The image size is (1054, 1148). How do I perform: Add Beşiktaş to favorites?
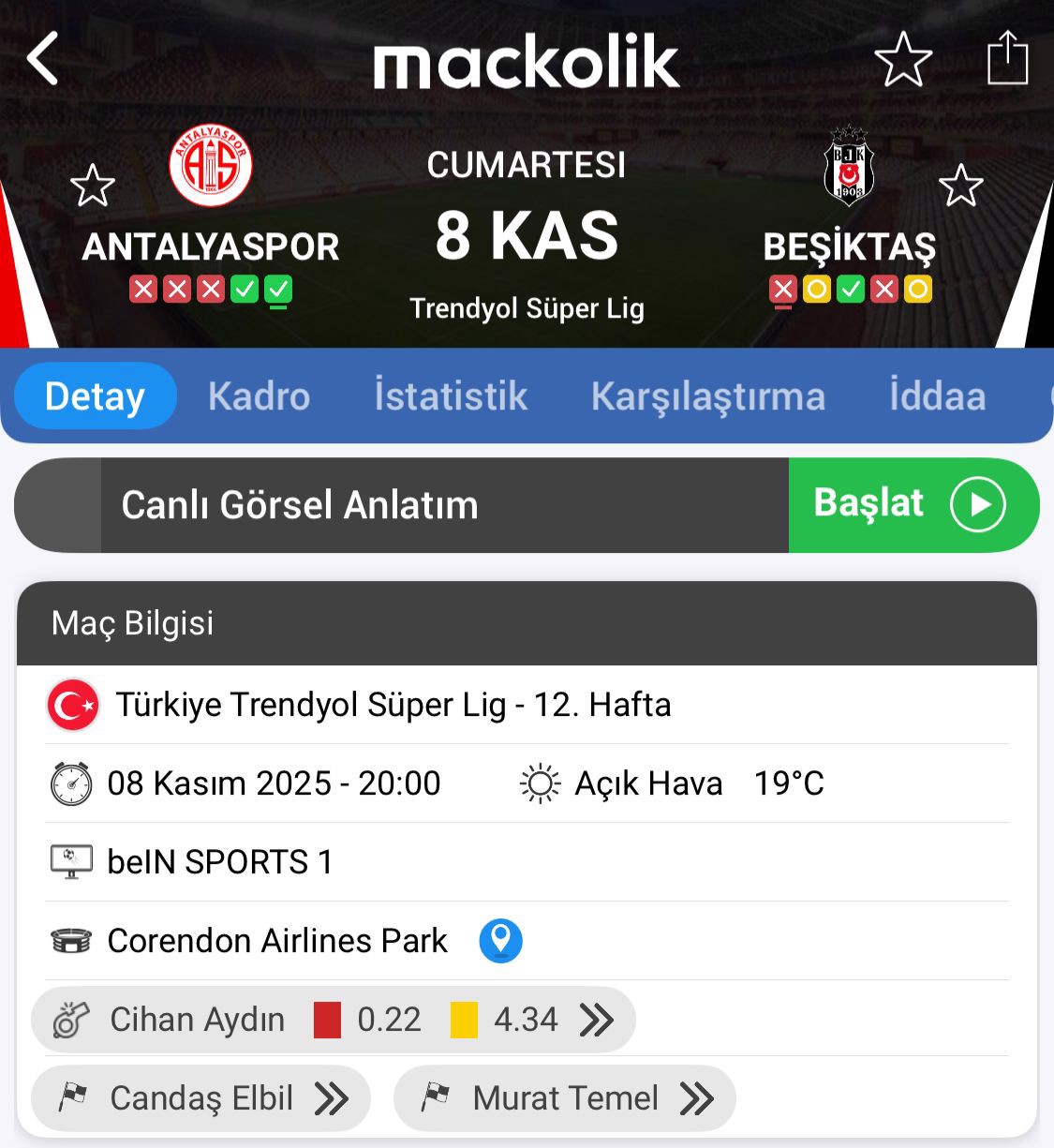(960, 185)
